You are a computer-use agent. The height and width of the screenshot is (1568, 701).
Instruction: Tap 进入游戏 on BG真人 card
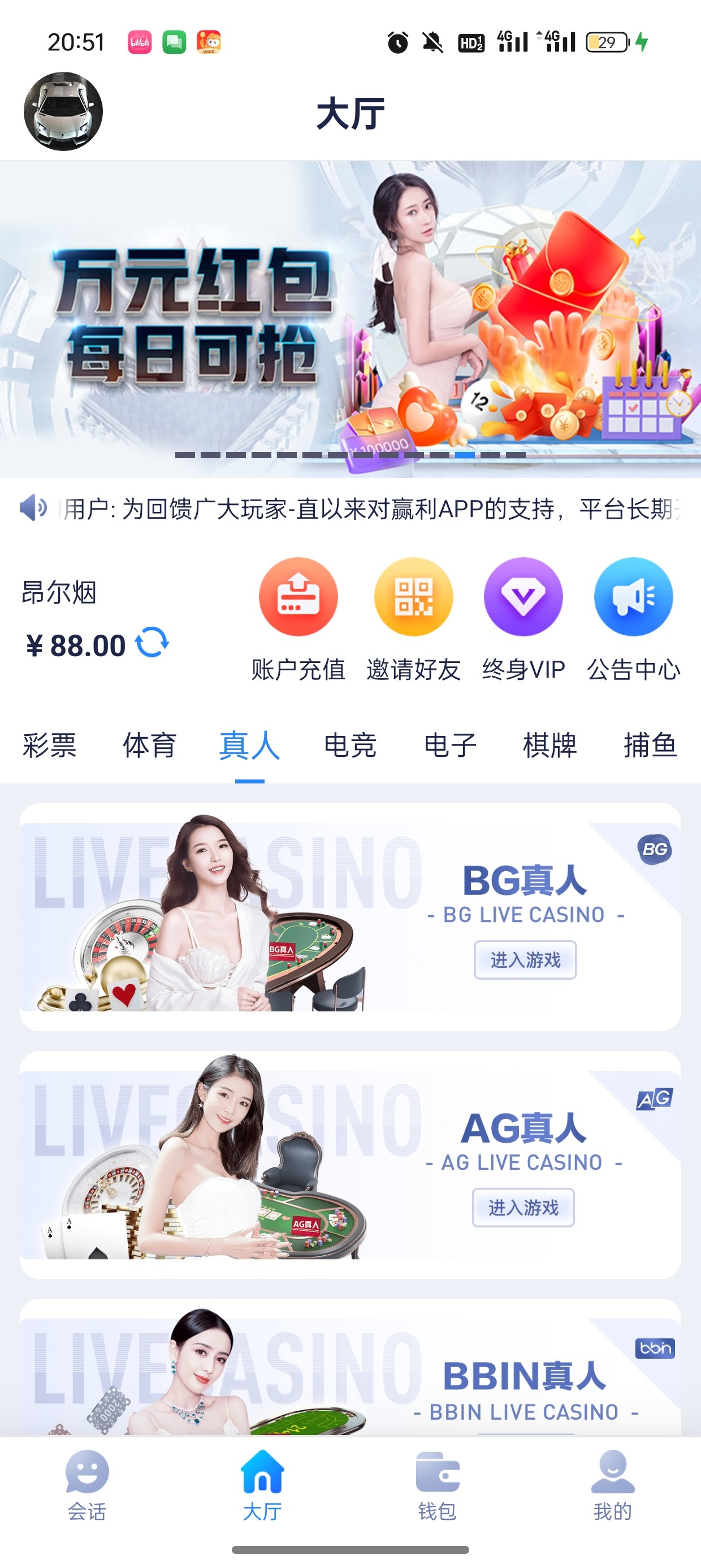coord(525,960)
